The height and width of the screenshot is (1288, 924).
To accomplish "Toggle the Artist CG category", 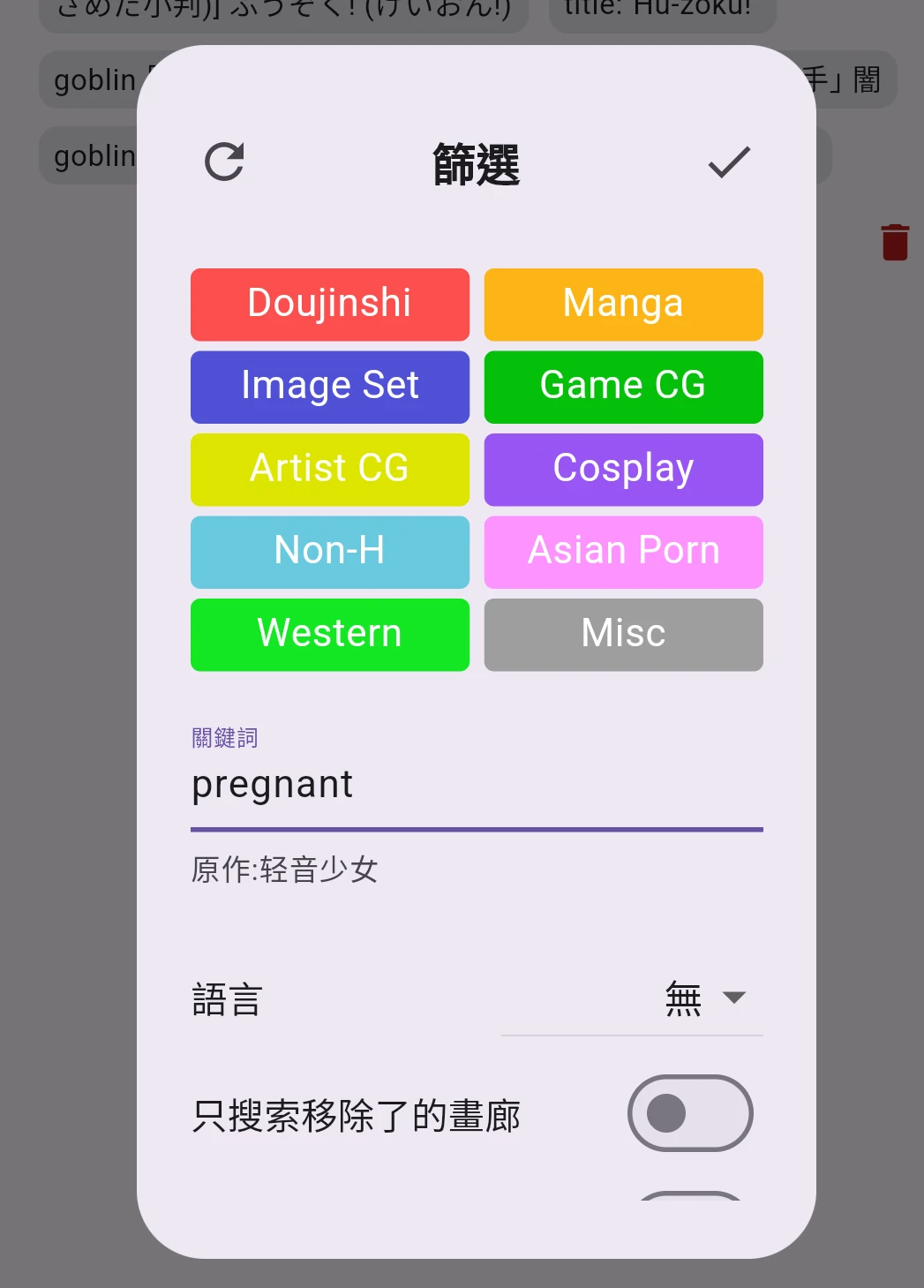I will (330, 469).
